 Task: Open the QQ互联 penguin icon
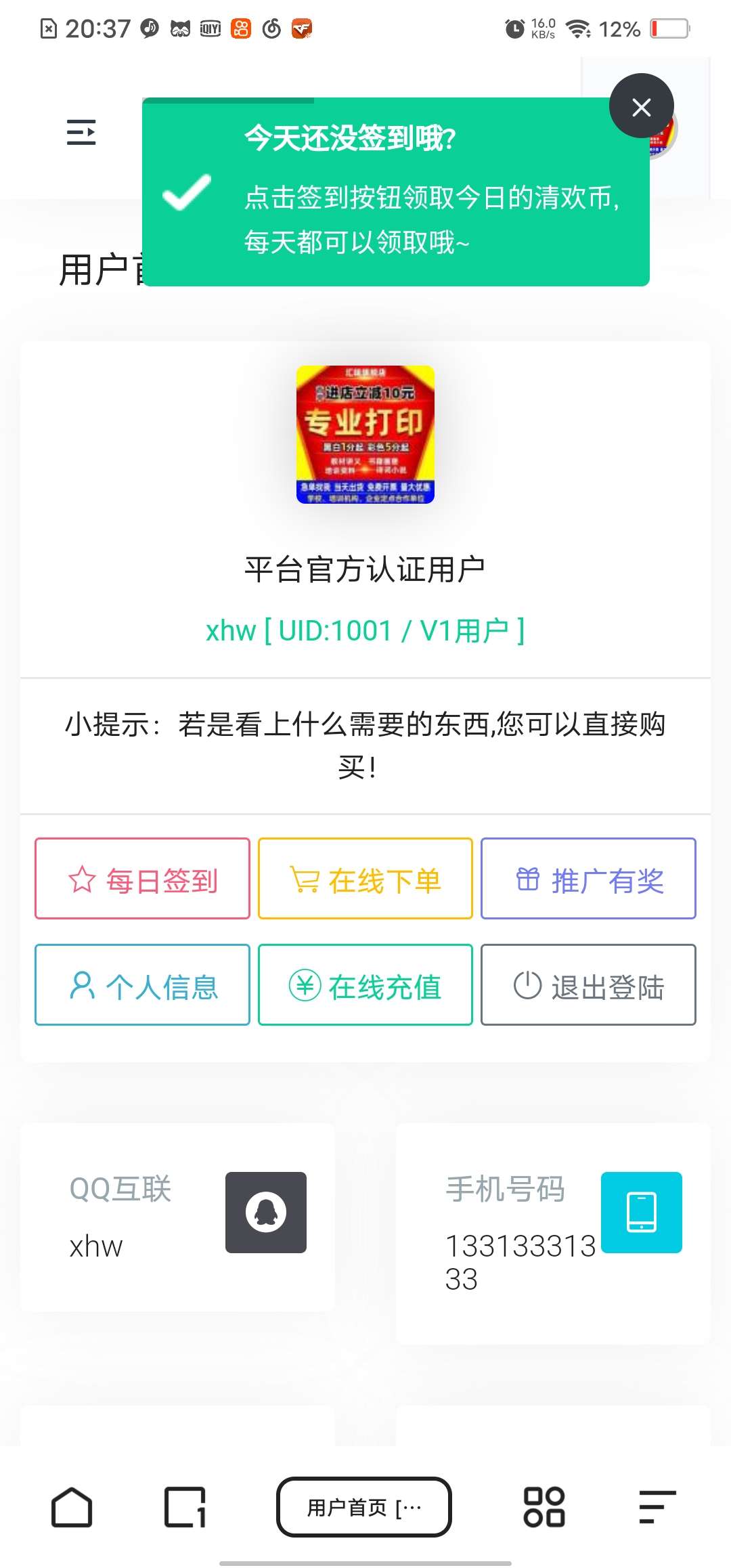[265, 1212]
